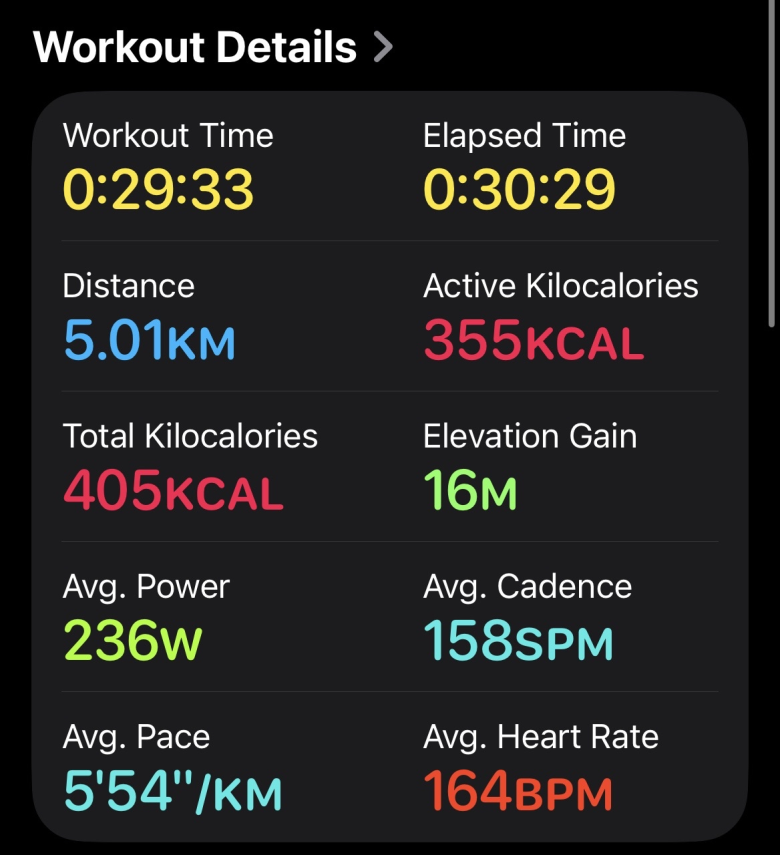Viewport: 780px width, 855px height.
Task: Open the workout stats card
Action: tap(390, 466)
